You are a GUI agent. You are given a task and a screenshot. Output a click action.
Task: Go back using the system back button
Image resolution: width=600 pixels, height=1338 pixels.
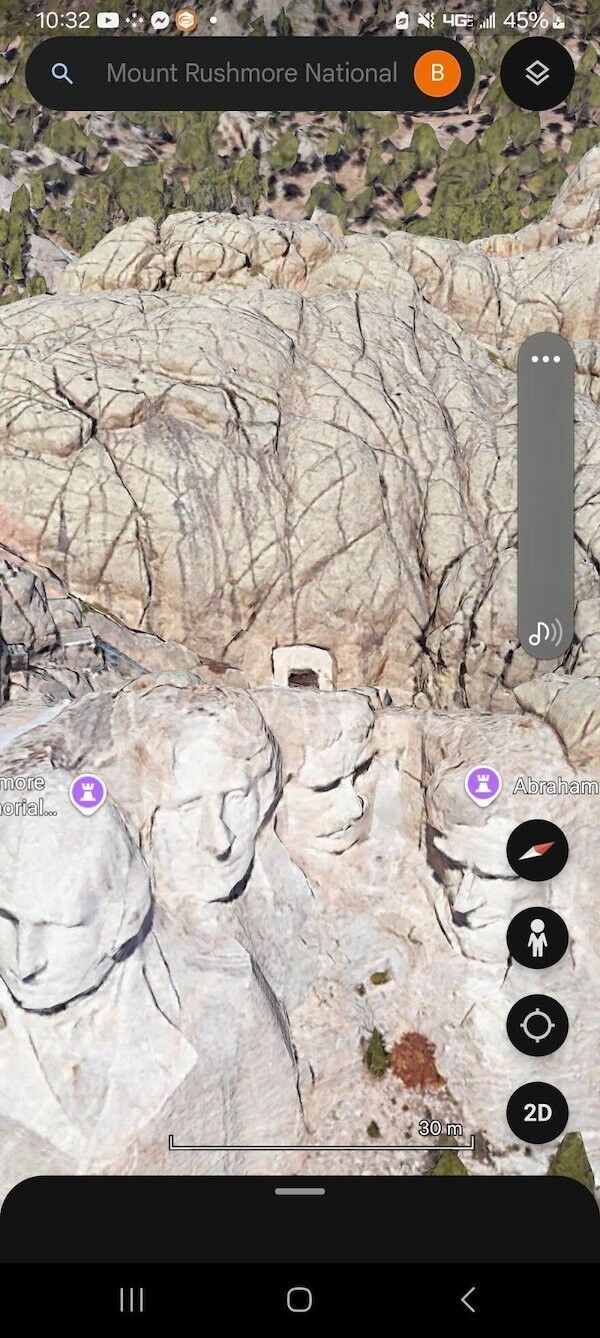[467, 1299]
